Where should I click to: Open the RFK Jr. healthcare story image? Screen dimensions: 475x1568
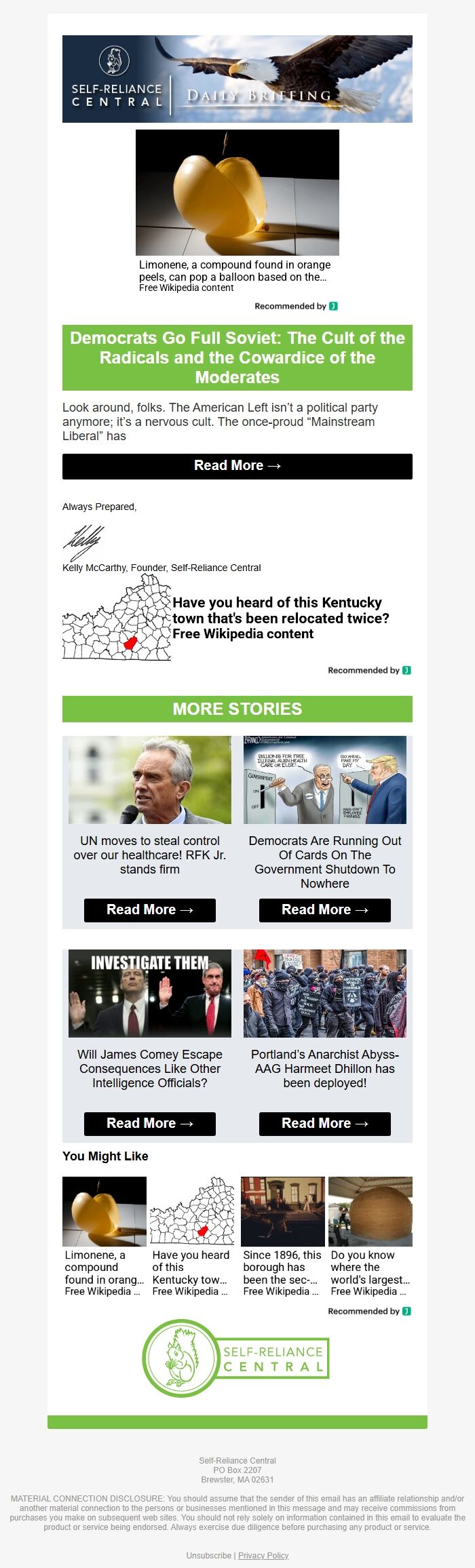[150, 780]
